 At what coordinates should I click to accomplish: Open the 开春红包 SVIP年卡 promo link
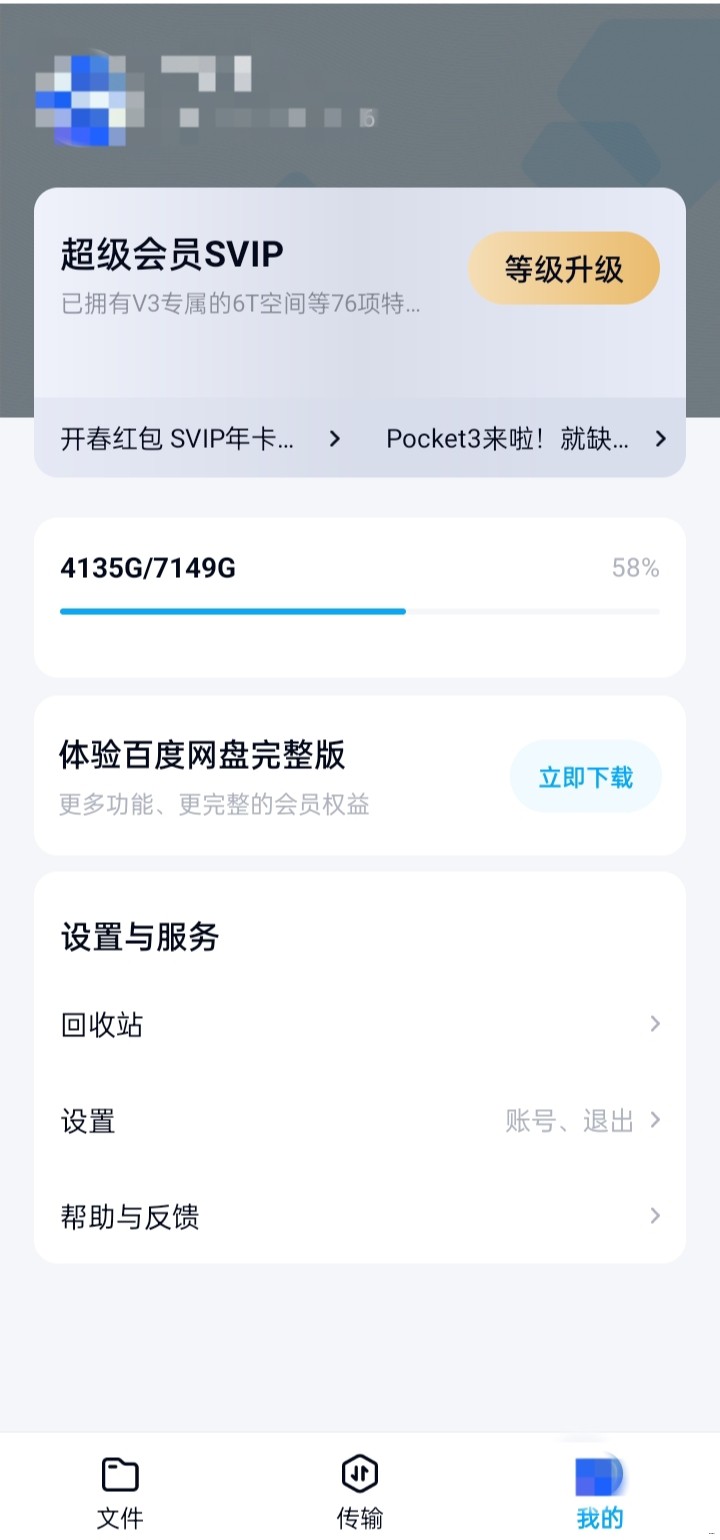coord(200,439)
